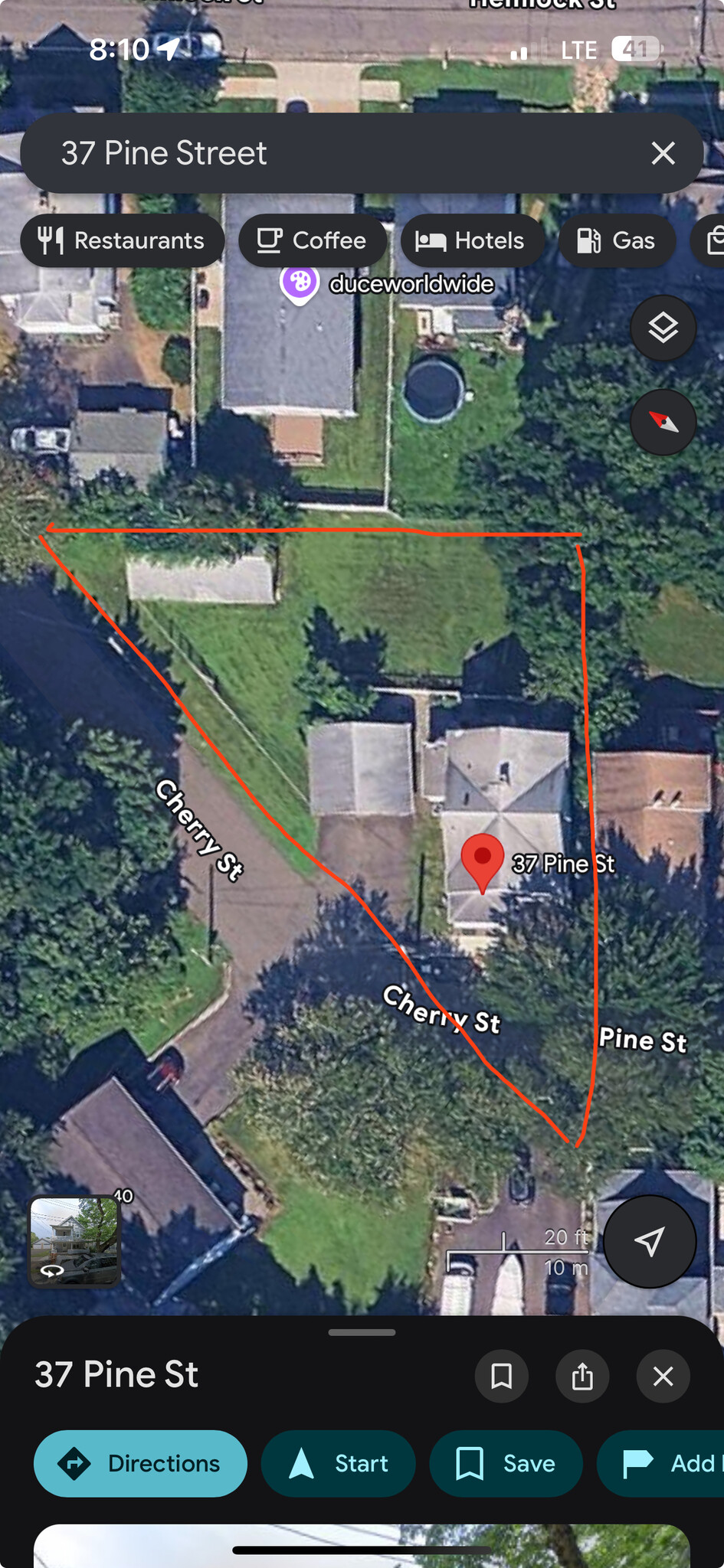Tap the 37 Pine St label on map
Screen dimensions: 724x1568
(565, 864)
